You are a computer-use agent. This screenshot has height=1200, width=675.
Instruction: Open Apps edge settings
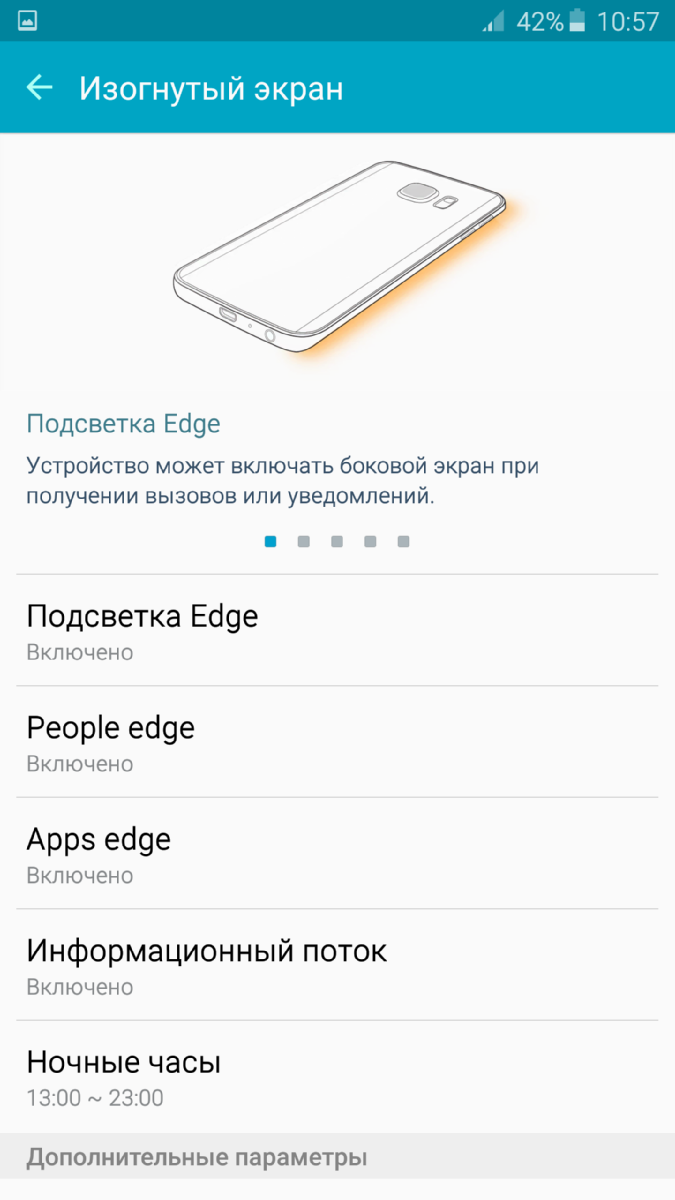(336, 854)
